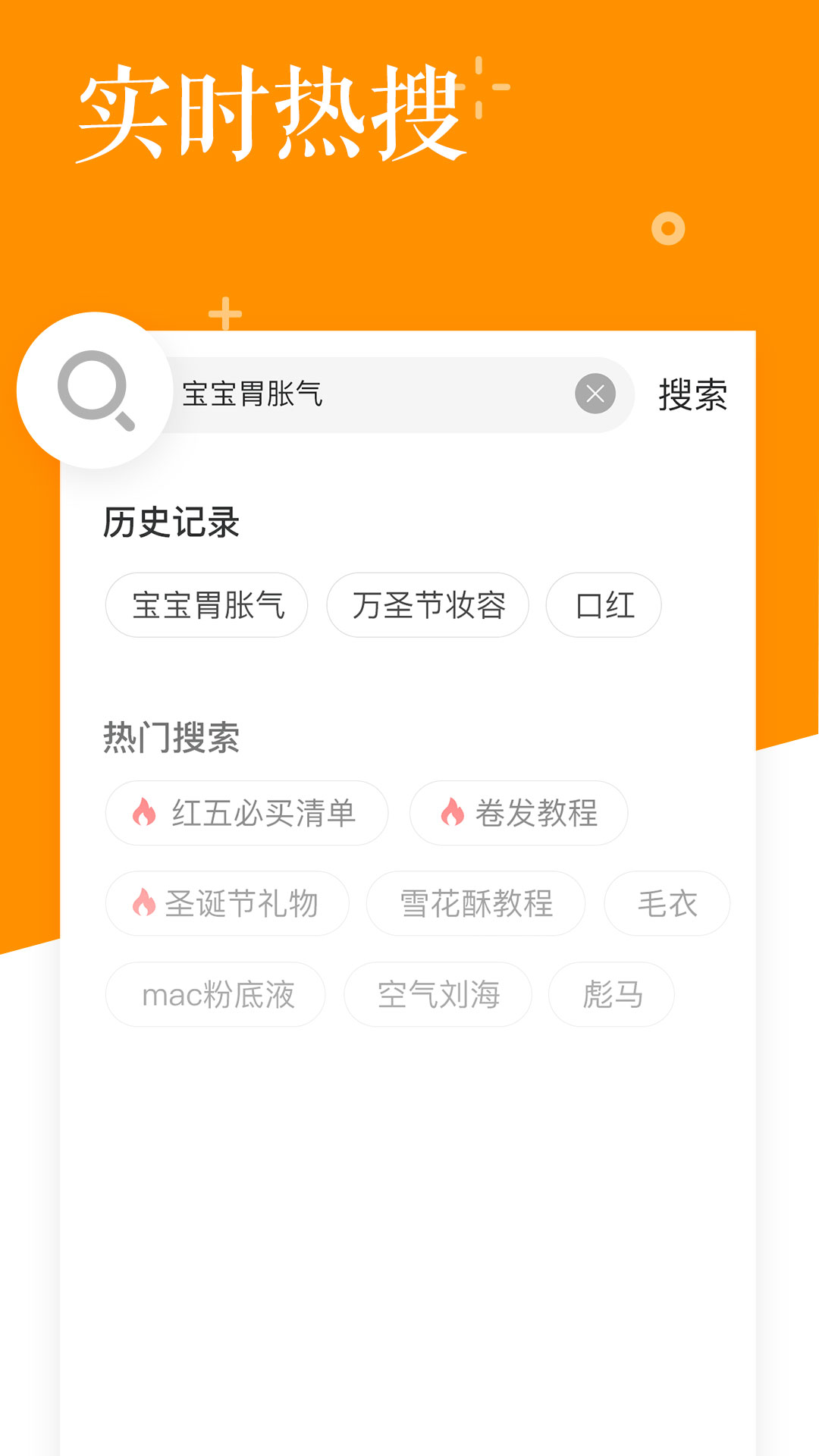Select the 雪花酥教程 search suggestion
Image resolution: width=819 pixels, height=1456 pixels.
(476, 903)
